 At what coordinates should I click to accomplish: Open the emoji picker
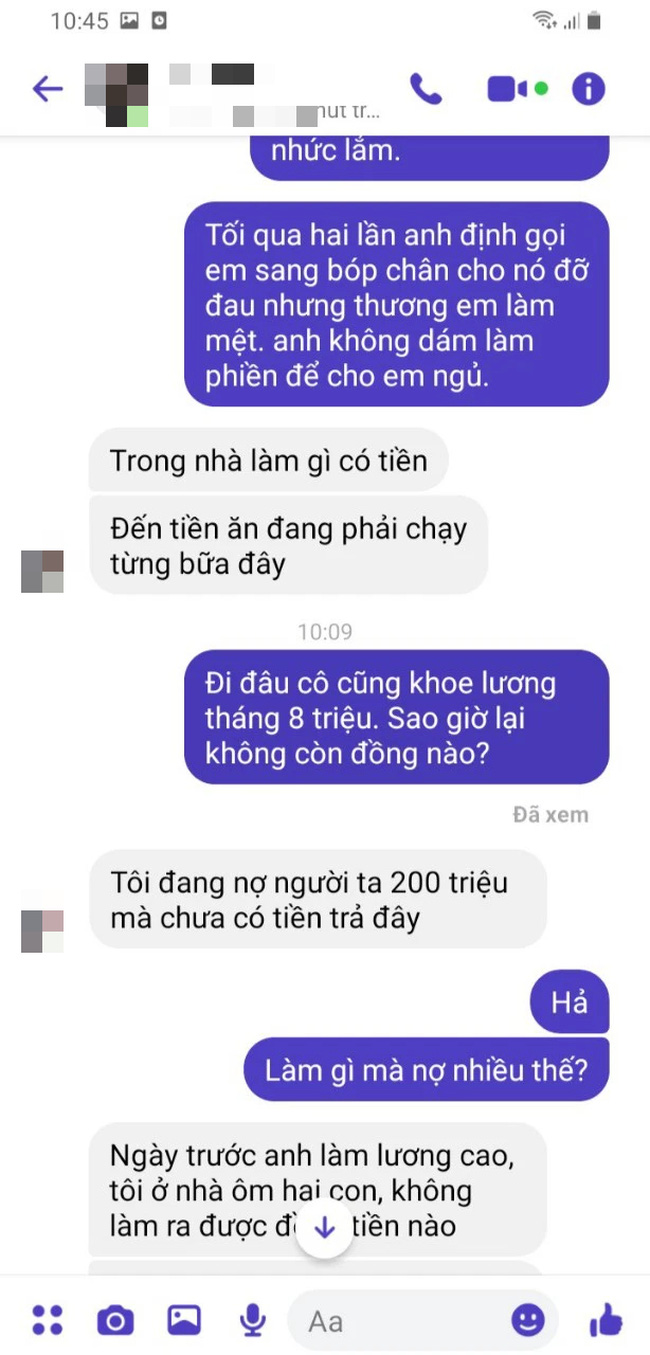(528, 1321)
